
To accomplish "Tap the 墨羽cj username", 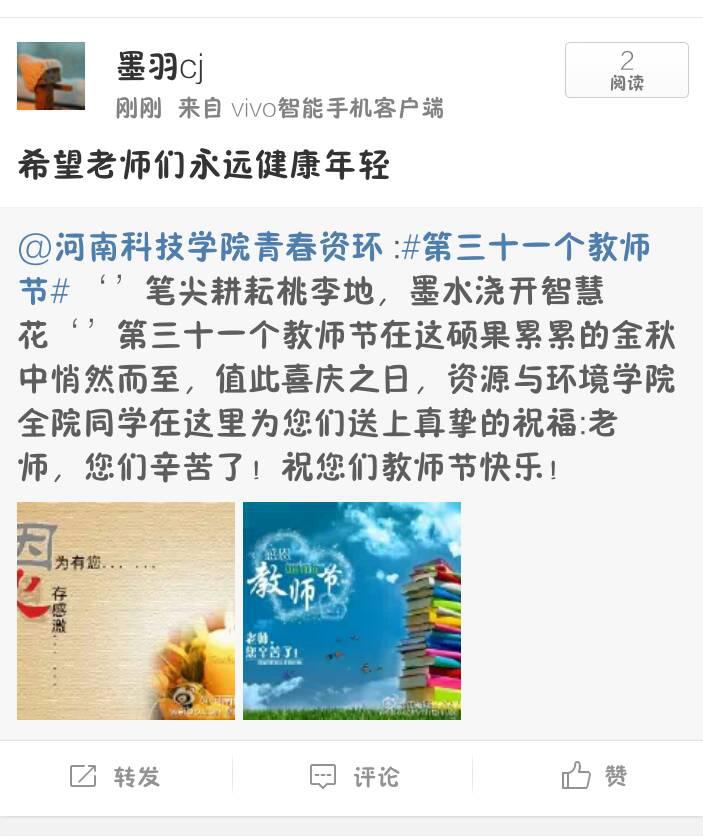I will coord(159,67).
